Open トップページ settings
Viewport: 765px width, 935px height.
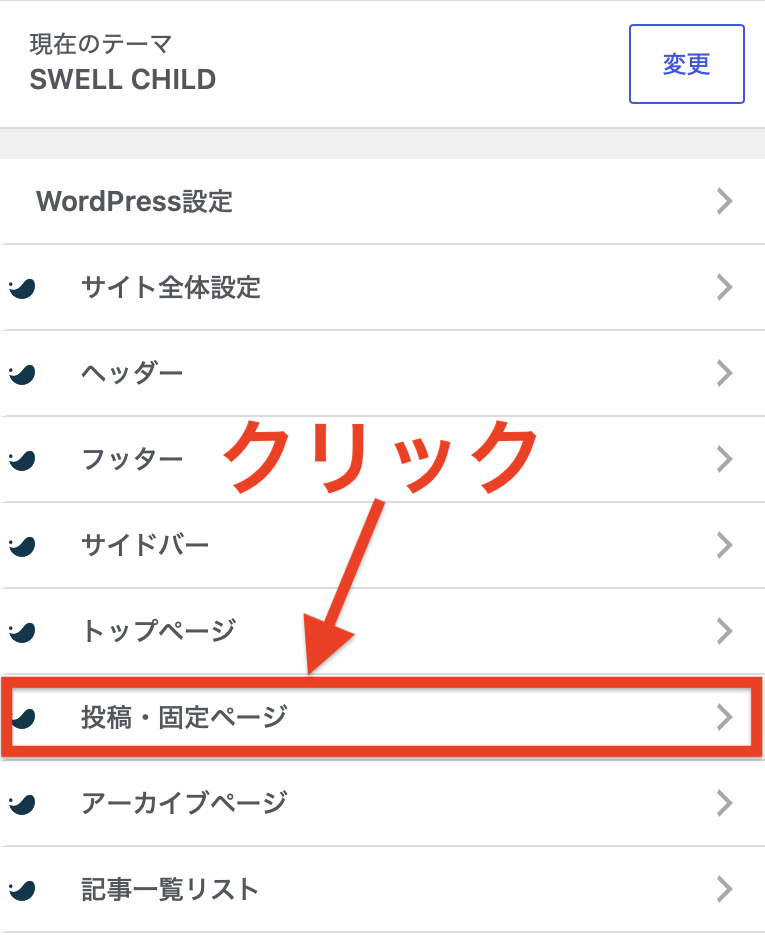[382, 631]
